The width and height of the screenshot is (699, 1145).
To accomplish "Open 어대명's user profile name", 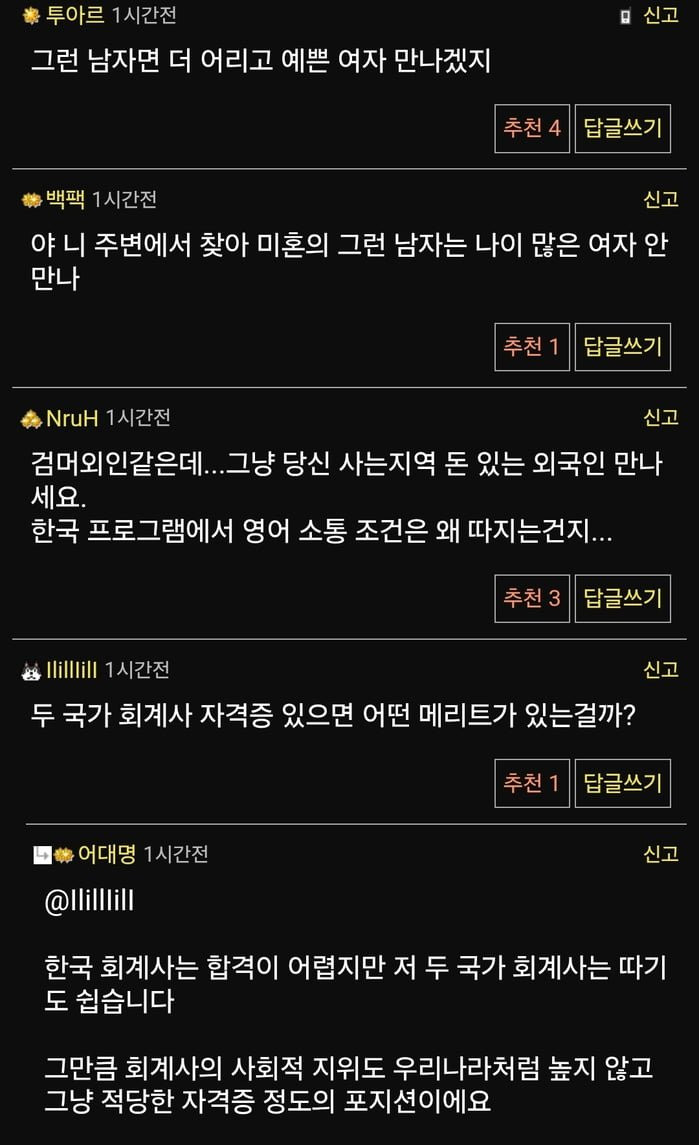I will tap(107, 854).
